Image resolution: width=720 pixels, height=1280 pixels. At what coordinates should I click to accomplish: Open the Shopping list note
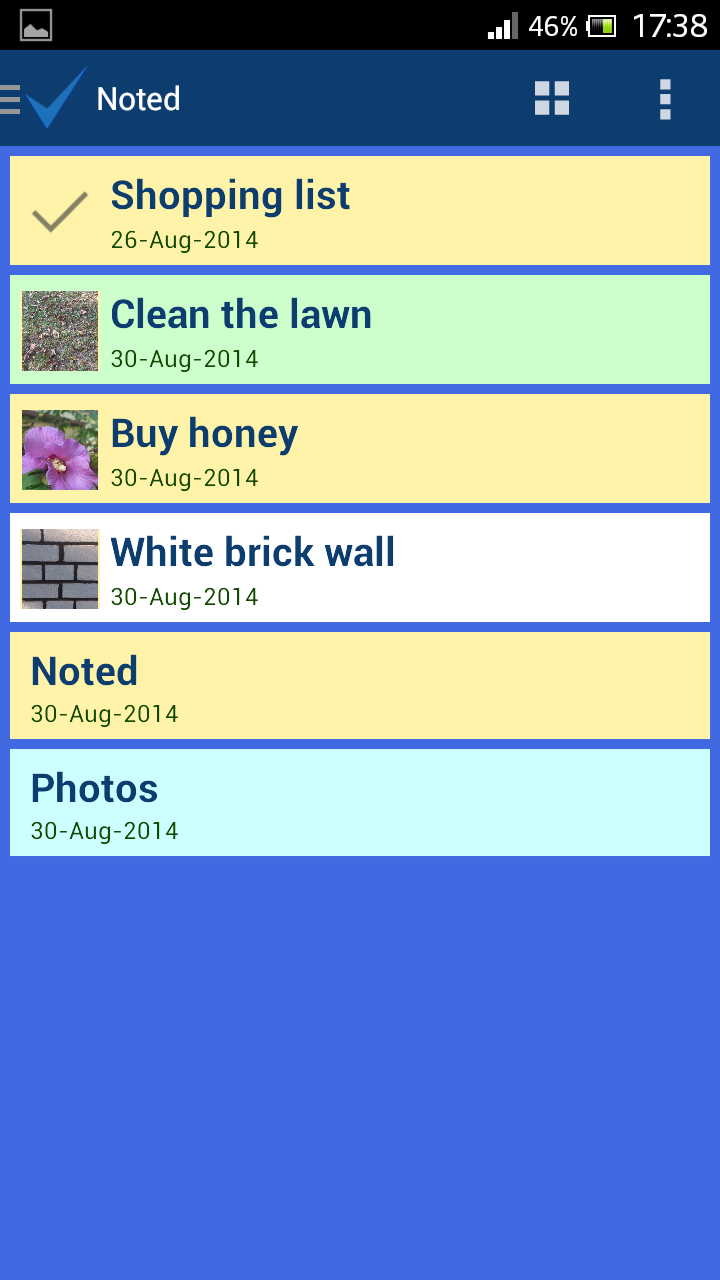(x=360, y=210)
